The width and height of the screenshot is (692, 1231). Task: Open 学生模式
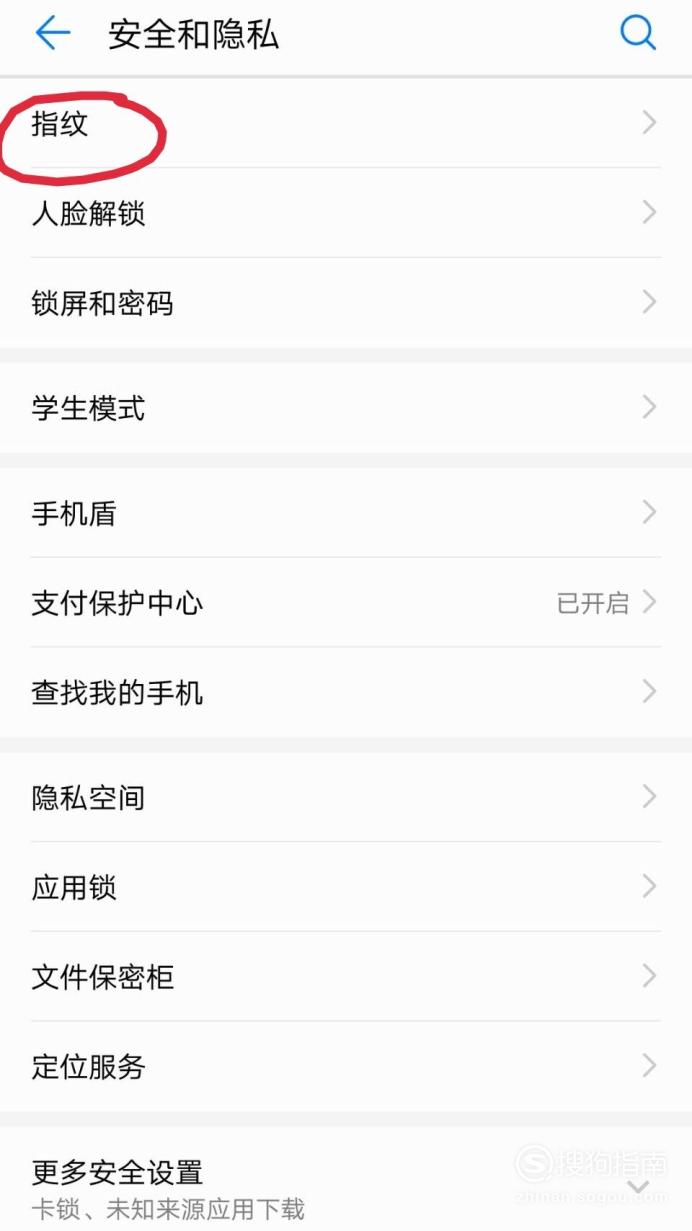[x=346, y=408]
